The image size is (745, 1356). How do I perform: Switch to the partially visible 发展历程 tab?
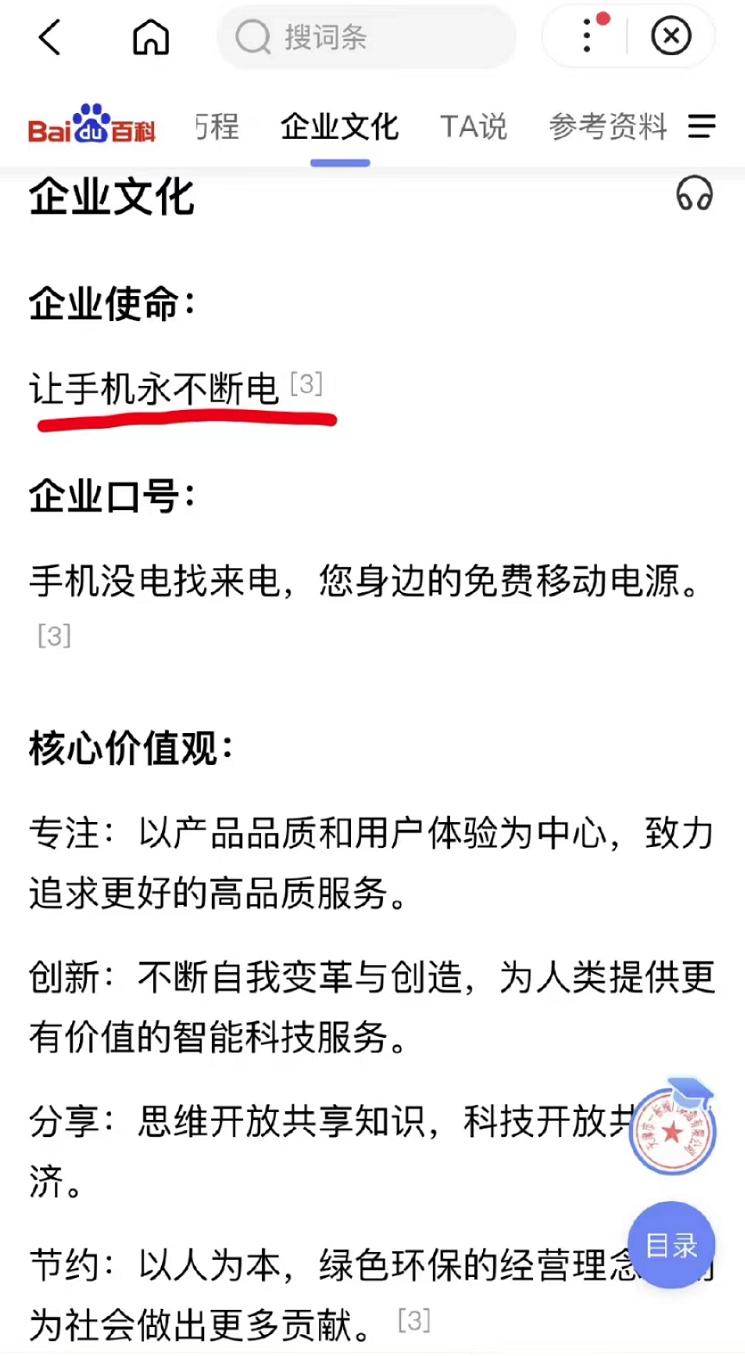[215, 127]
